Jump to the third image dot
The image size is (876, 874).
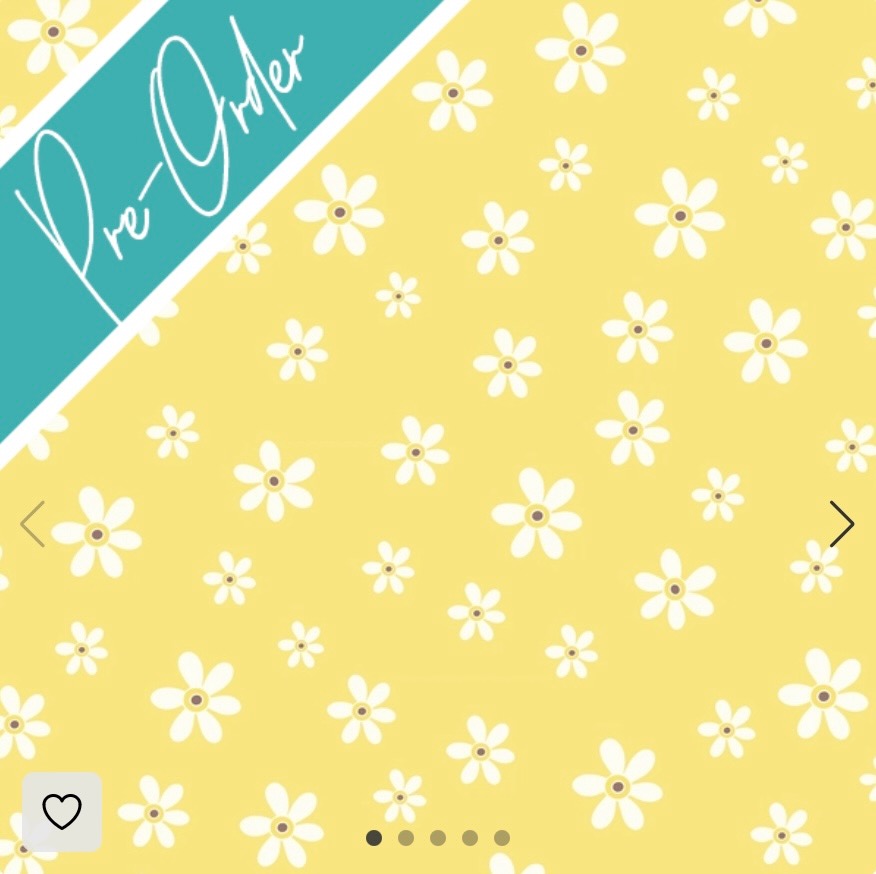tap(438, 838)
